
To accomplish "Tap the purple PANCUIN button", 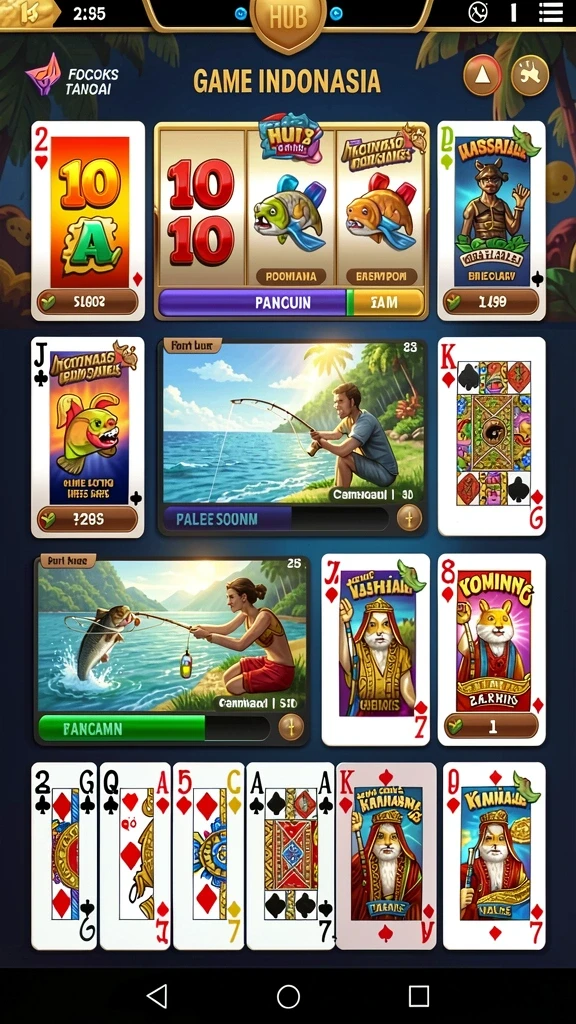I will pos(252,303).
